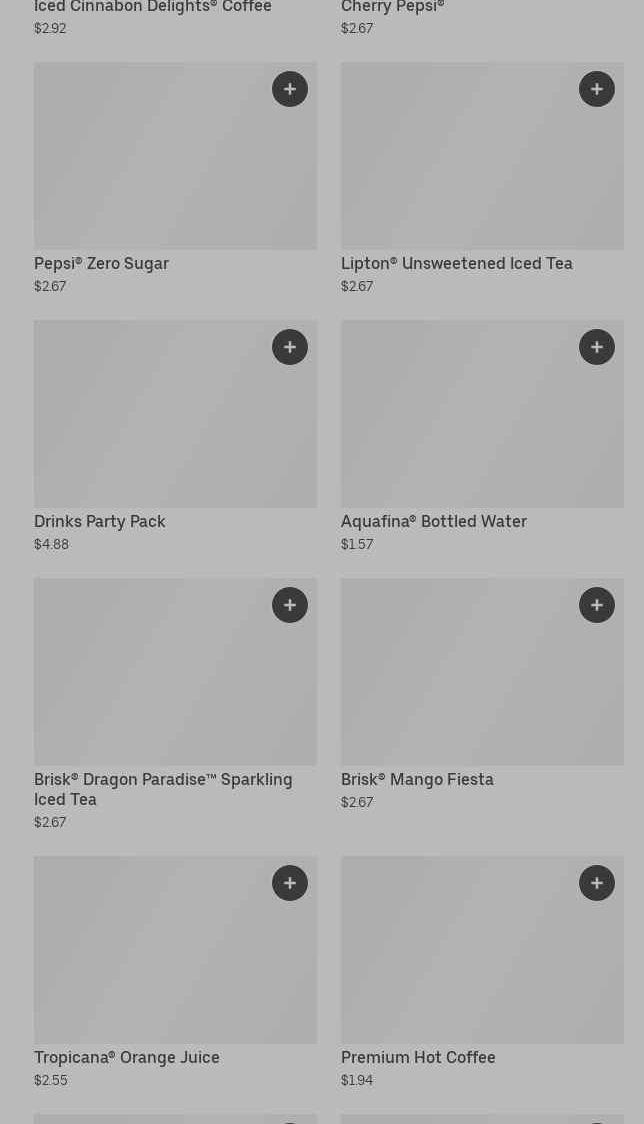Add Lipton Unsweetened Iced Tea to order
Viewport: 644px width, 1124px height.
tap(597, 89)
